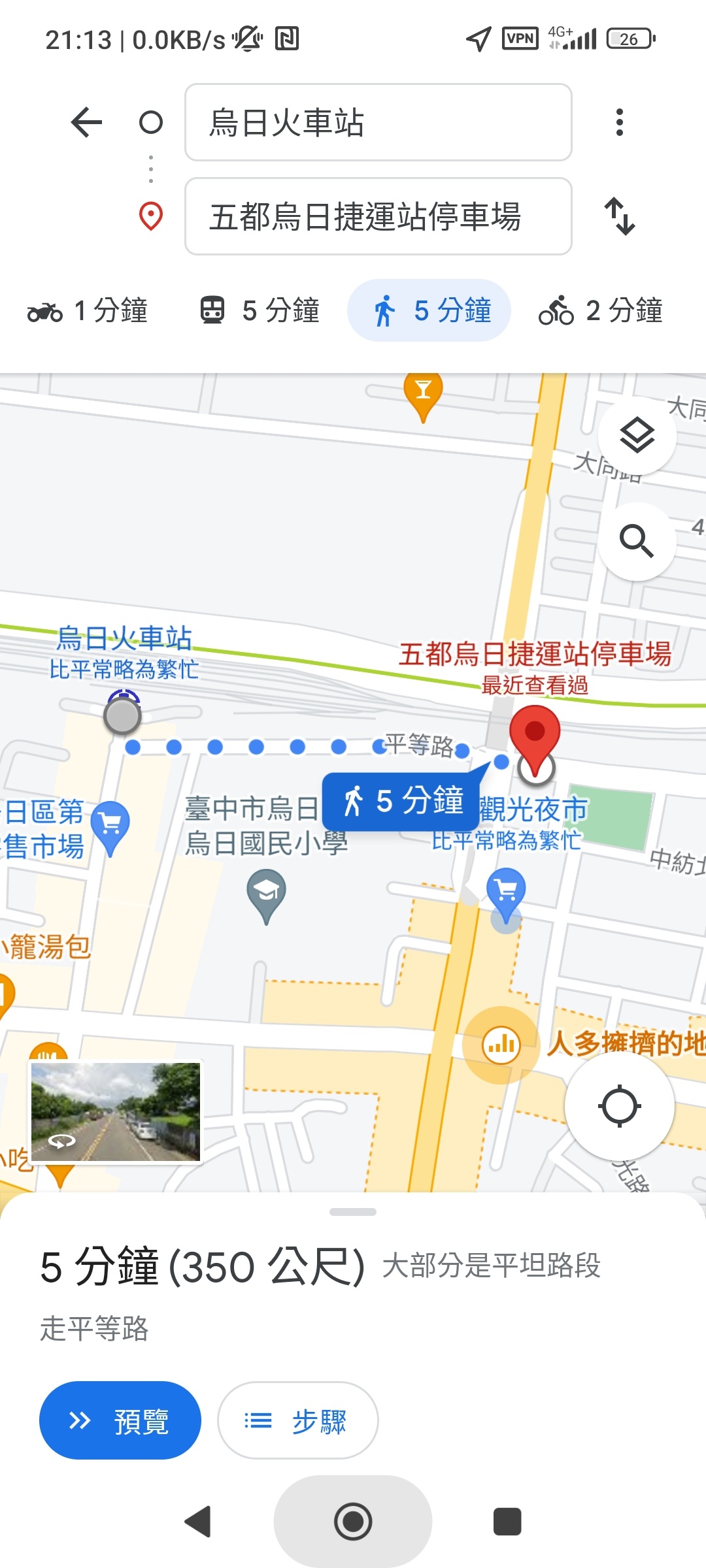Open the Street View thumbnail
The width and height of the screenshot is (706, 1568).
tap(116, 1111)
